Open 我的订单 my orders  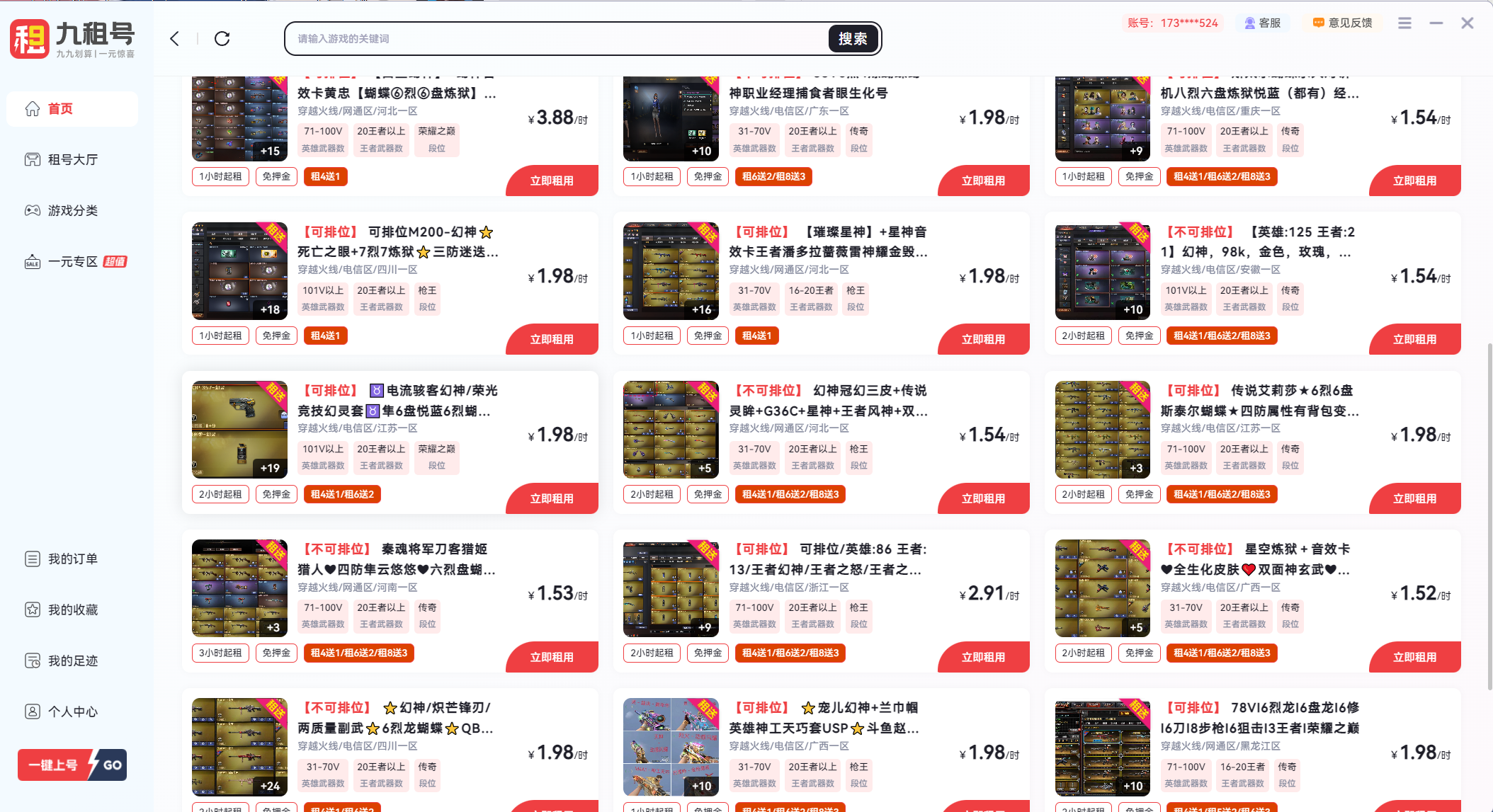tap(72, 559)
